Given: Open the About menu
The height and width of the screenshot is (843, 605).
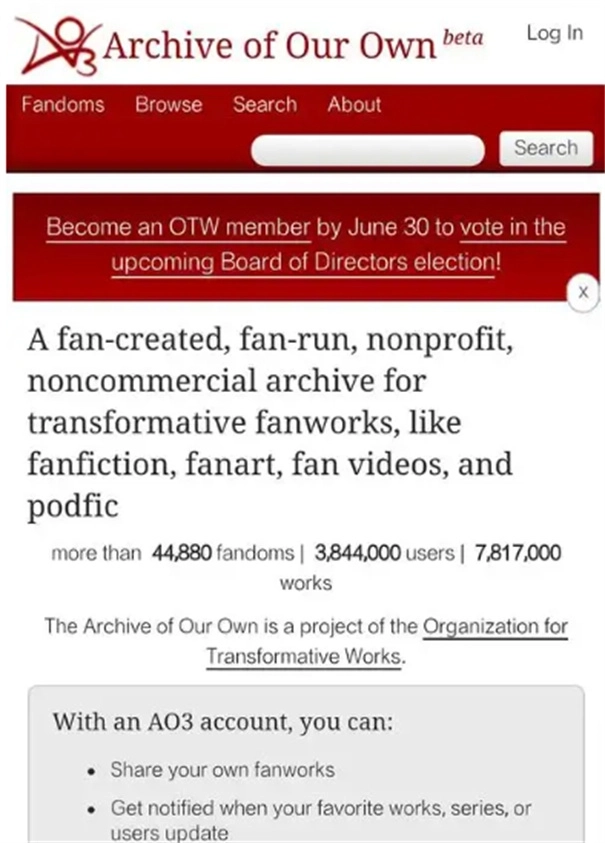Looking at the screenshot, I should point(353,104).
